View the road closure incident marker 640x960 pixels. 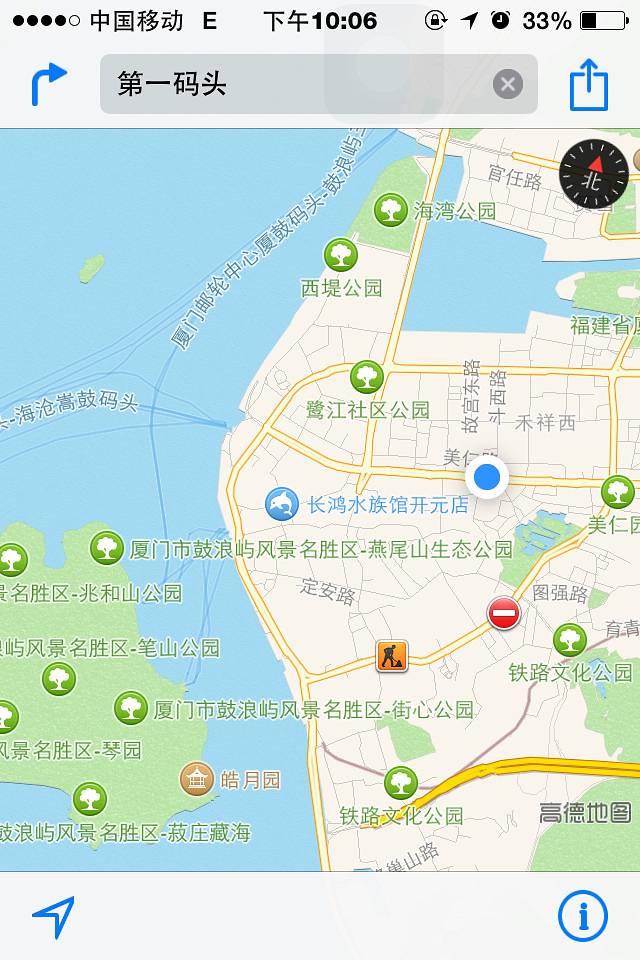(504, 613)
